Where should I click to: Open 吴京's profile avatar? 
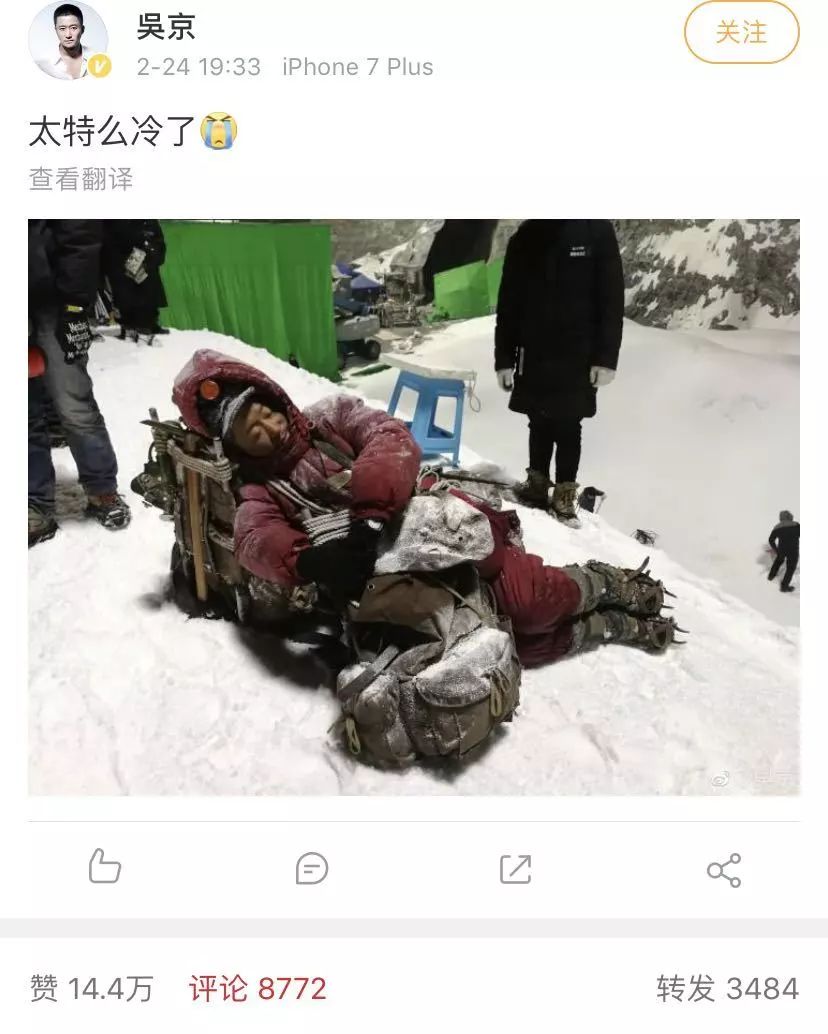69,40
